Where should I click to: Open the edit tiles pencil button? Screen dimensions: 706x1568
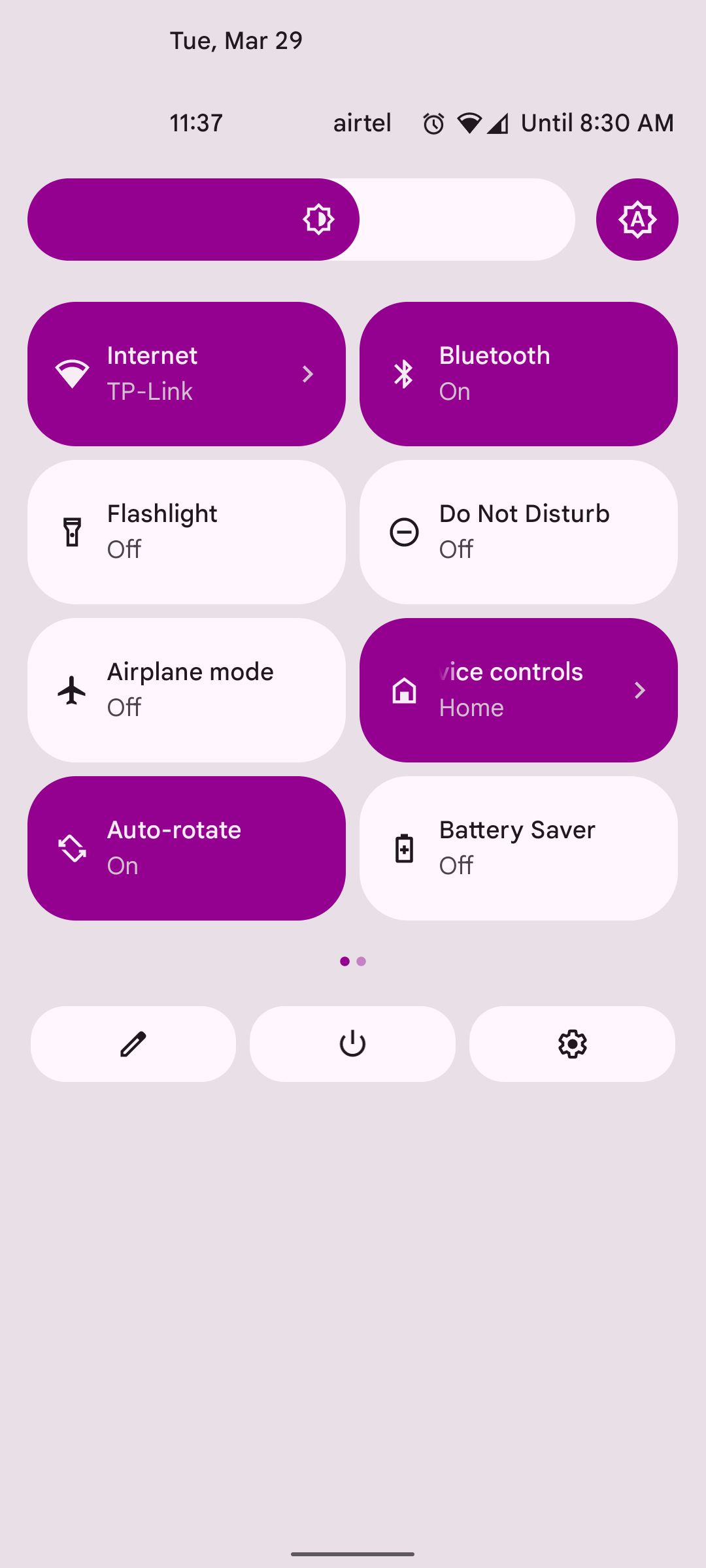click(x=133, y=1043)
